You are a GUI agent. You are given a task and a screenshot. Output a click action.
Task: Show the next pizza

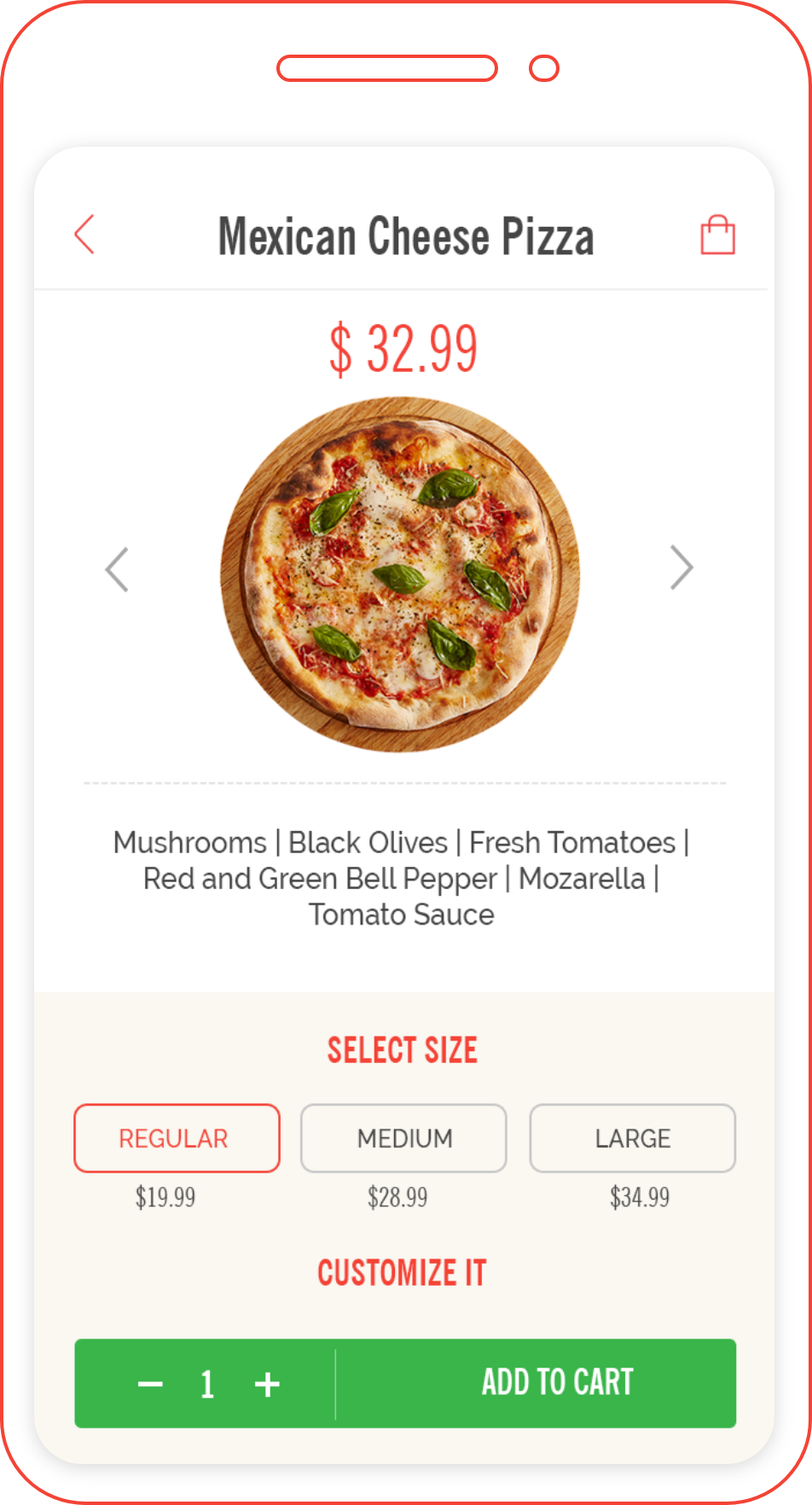coord(681,567)
